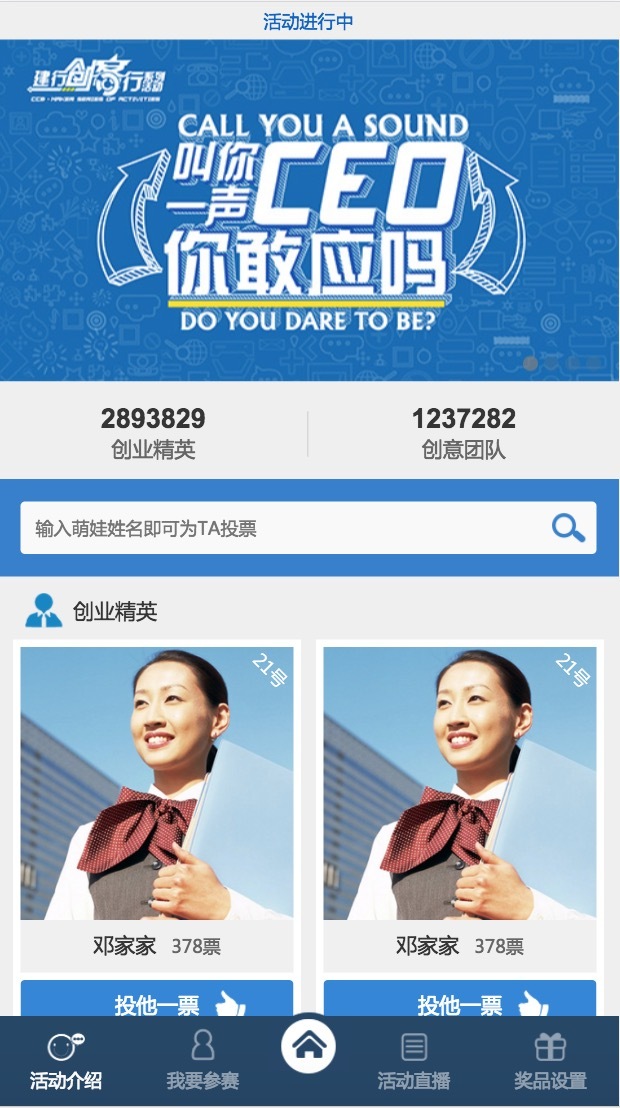Tap the magnifier search icon

tap(568, 528)
